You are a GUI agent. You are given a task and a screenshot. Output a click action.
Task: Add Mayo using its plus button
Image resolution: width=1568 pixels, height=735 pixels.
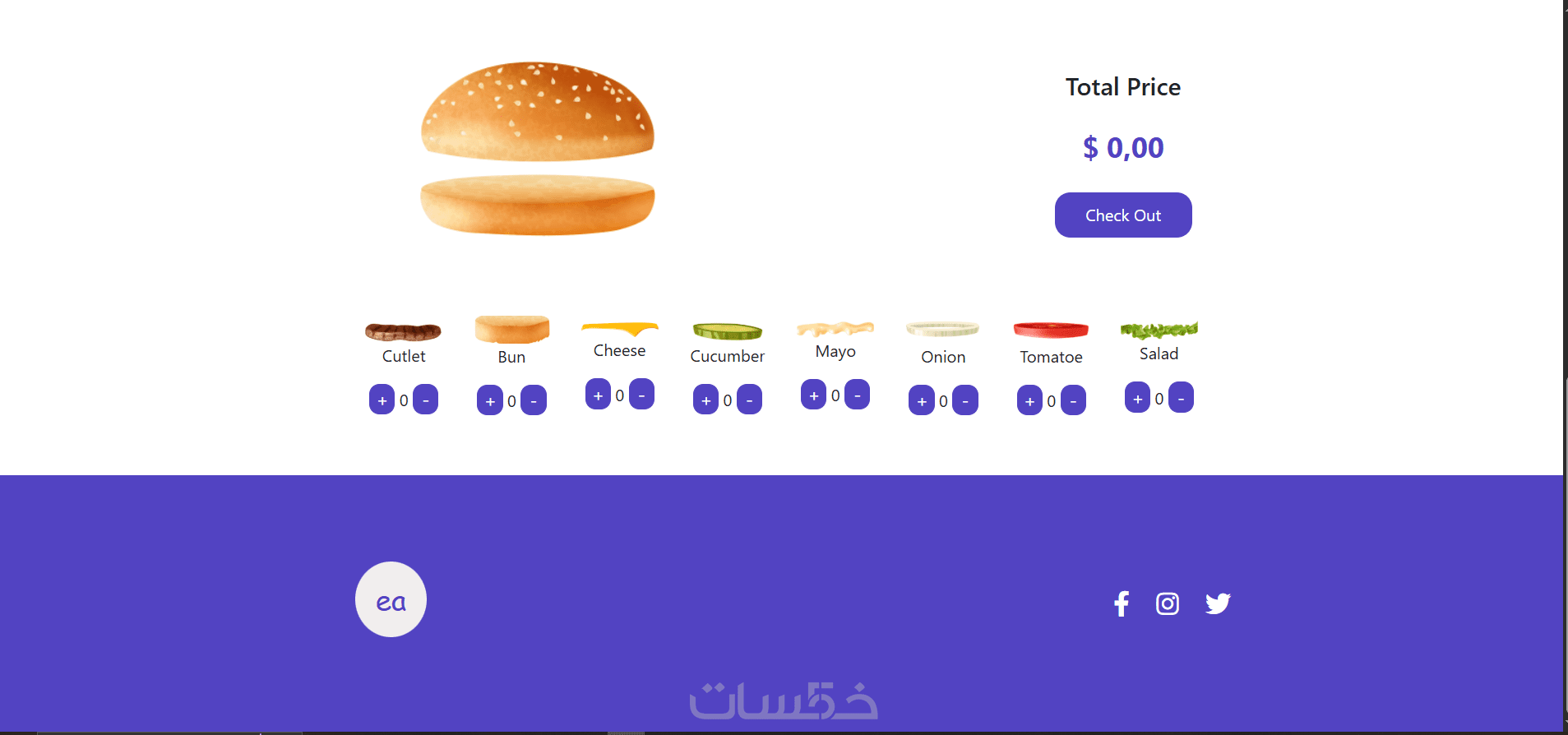tap(813, 395)
